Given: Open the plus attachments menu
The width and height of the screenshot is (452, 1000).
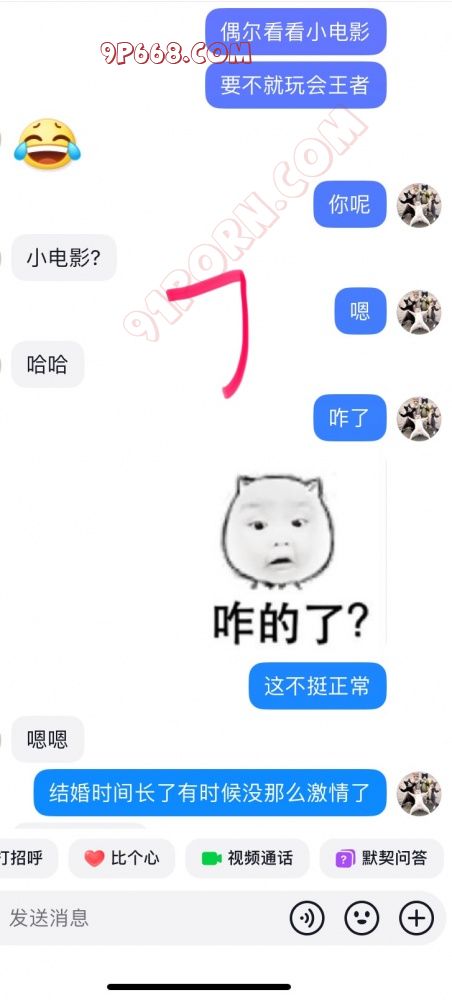Looking at the screenshot, I should click(416, 918).
